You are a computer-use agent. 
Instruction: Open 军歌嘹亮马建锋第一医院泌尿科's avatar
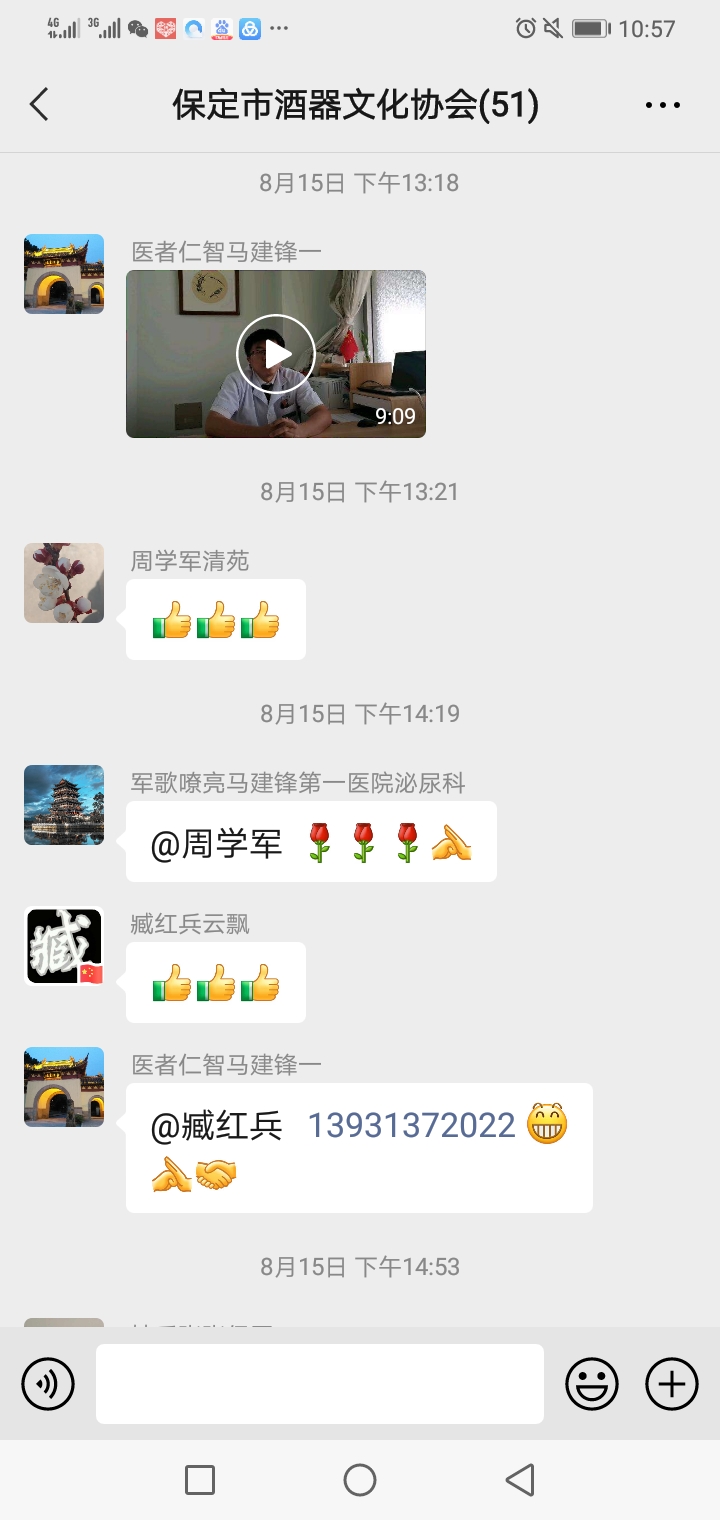64,805
